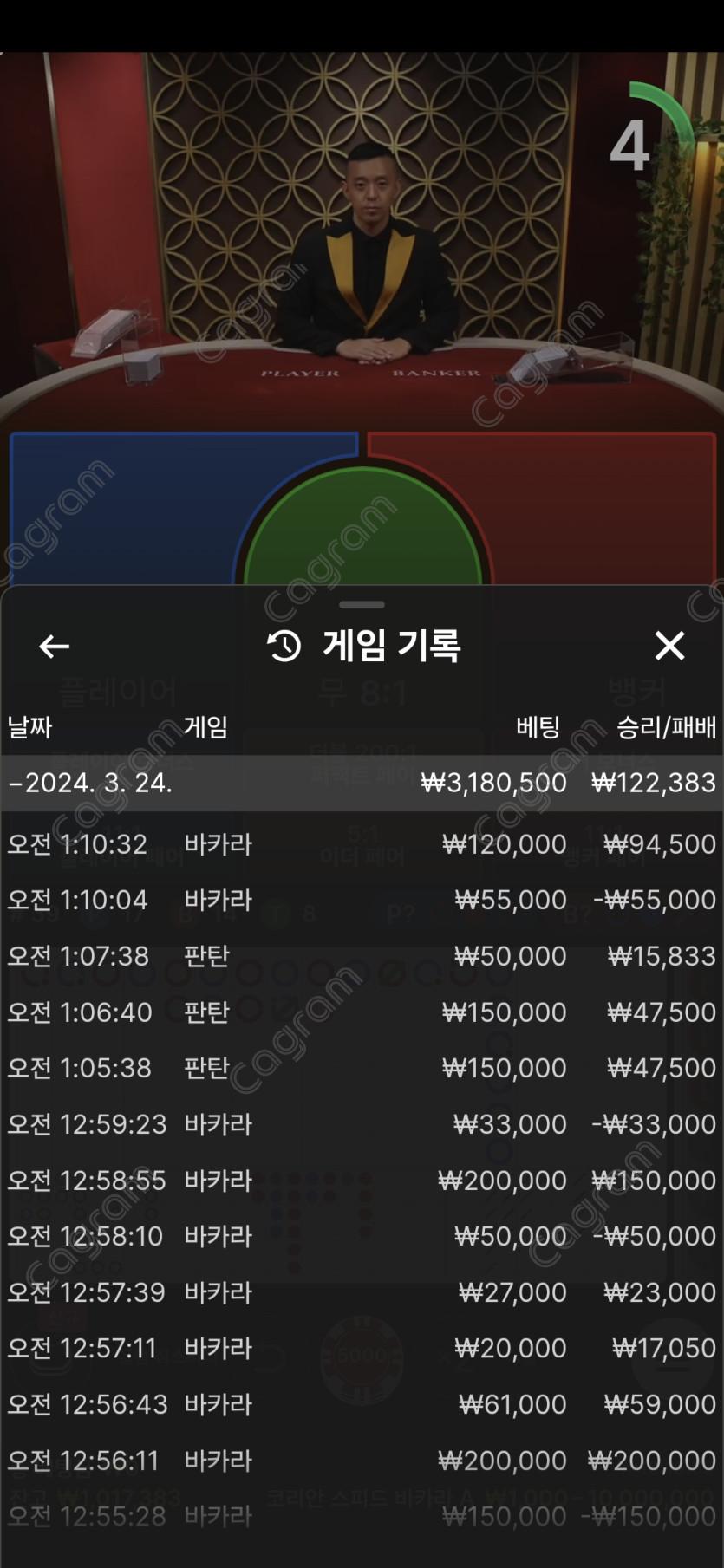Screen dimensions: 724x1568
Task: Open the 오전 1:10:32 바카라 record
Action: pyautogui.click(x=362, y=844)
